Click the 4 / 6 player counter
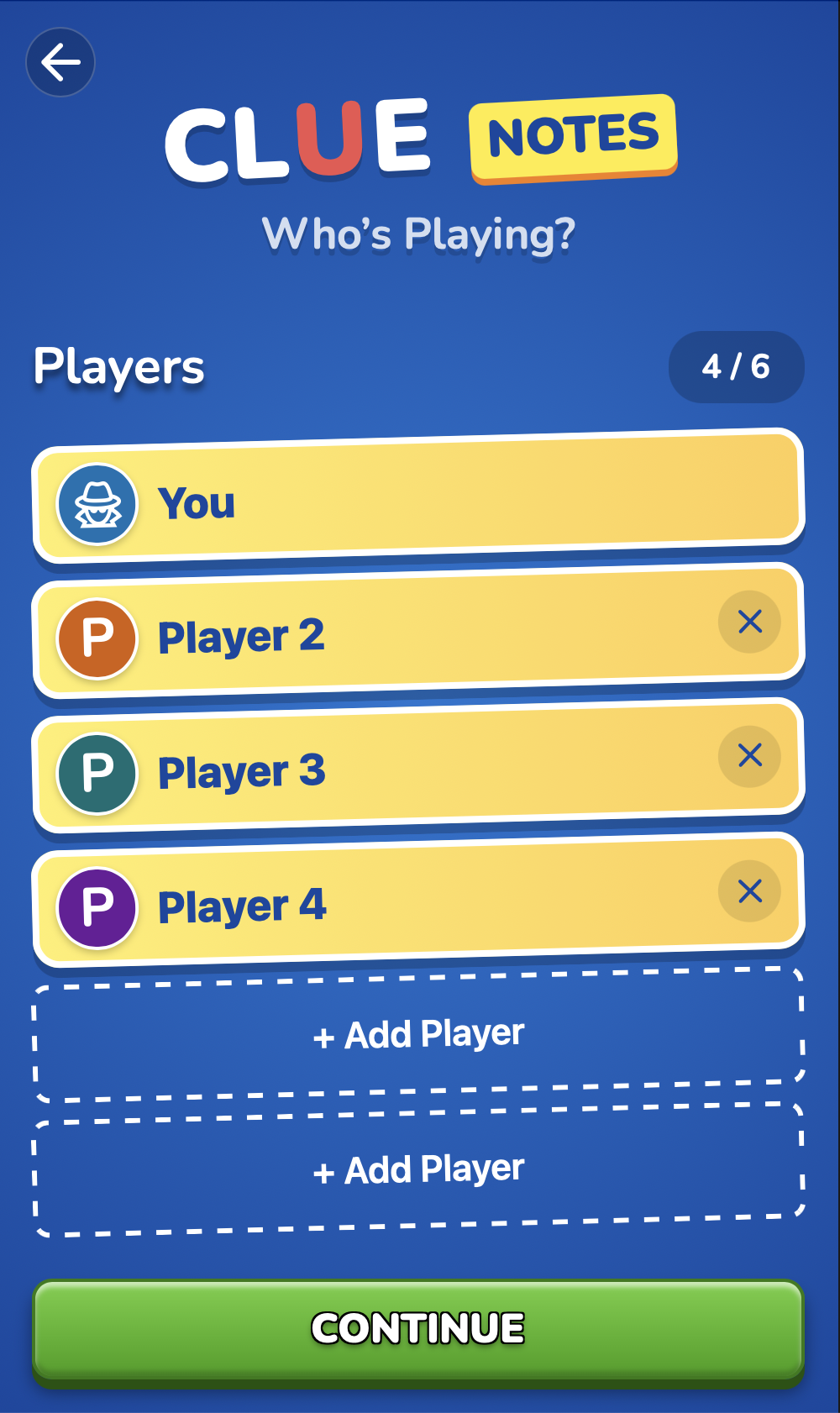 [737, 366]
